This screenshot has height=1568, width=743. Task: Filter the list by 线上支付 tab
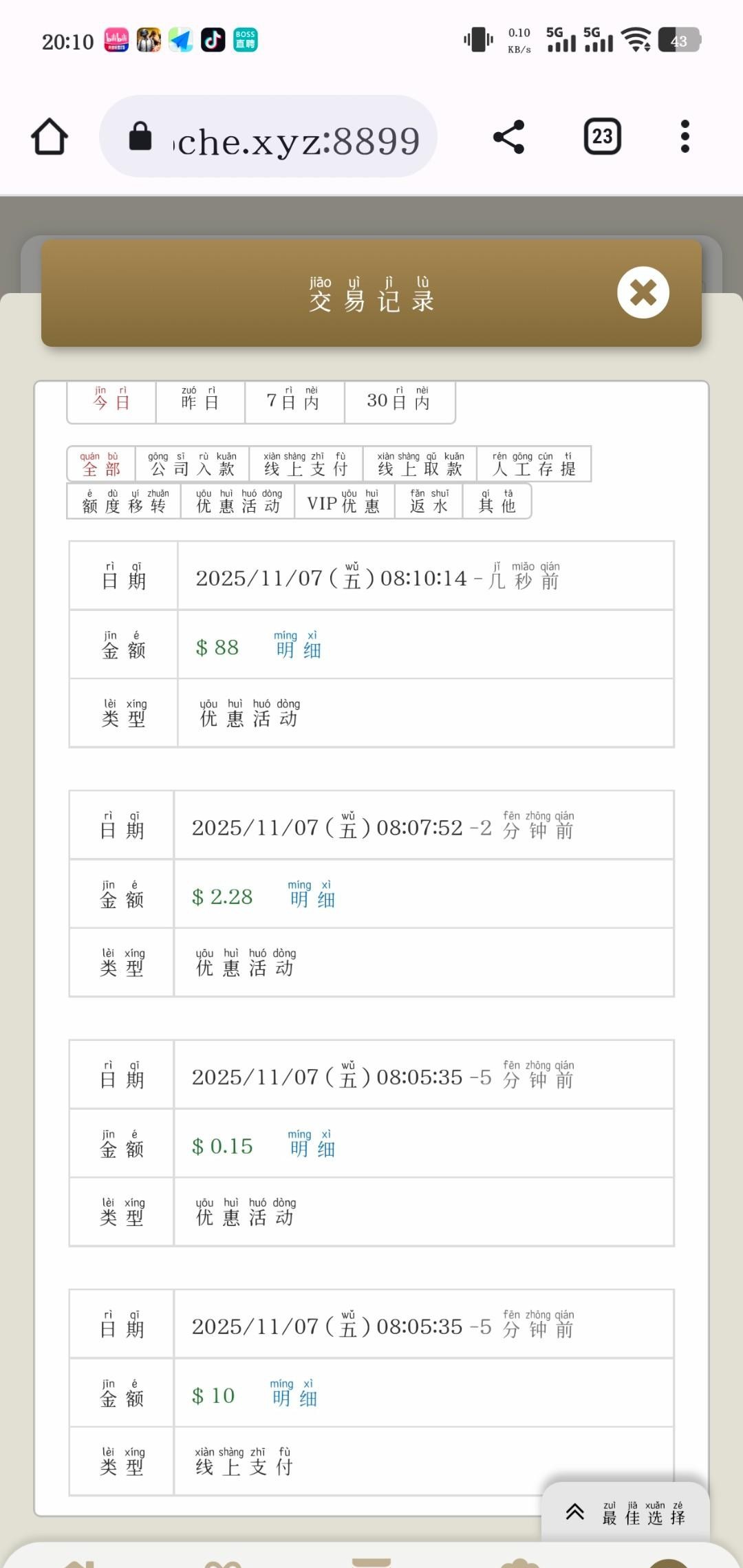click(305, 464)
